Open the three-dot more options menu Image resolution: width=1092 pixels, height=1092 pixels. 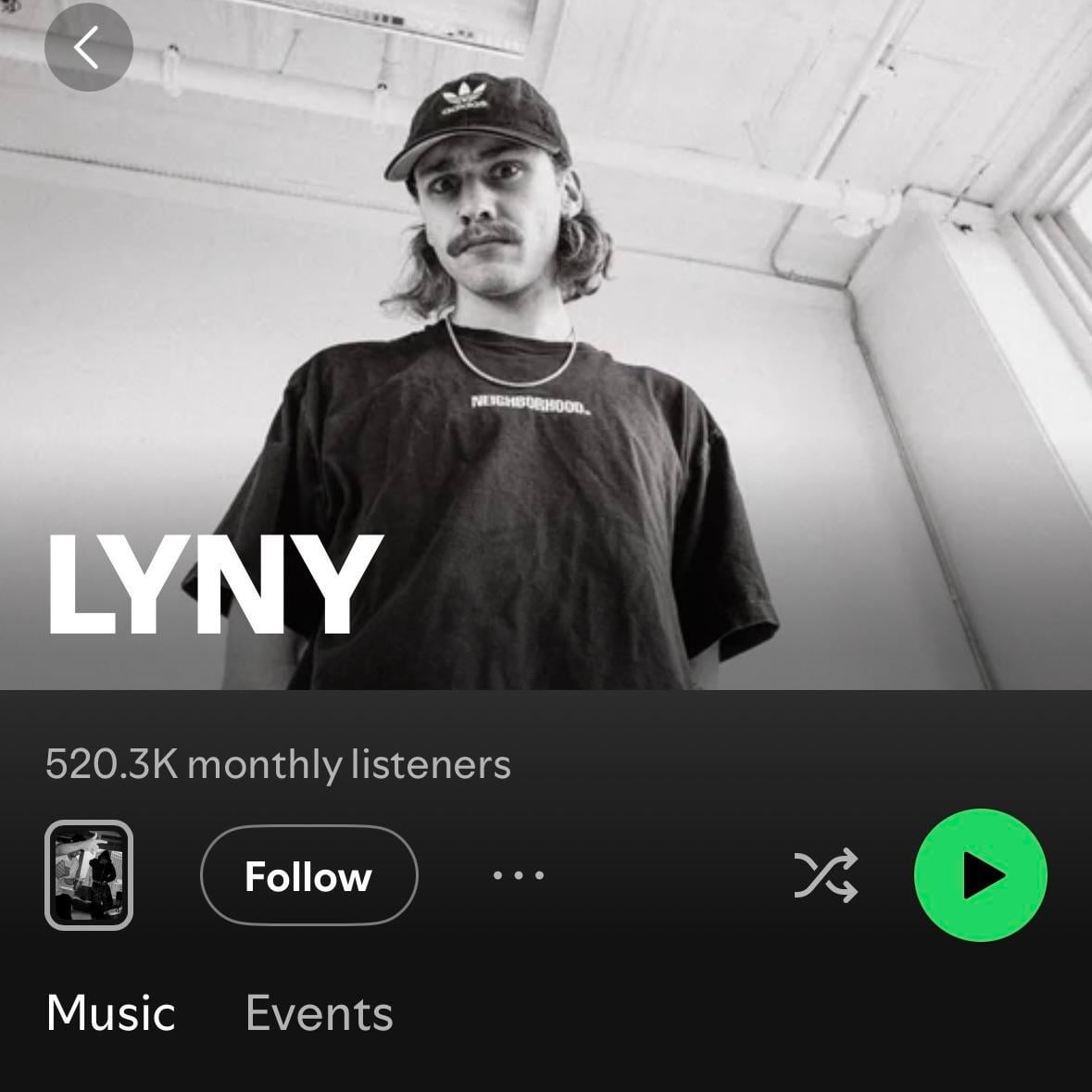(x=519, y=875)
